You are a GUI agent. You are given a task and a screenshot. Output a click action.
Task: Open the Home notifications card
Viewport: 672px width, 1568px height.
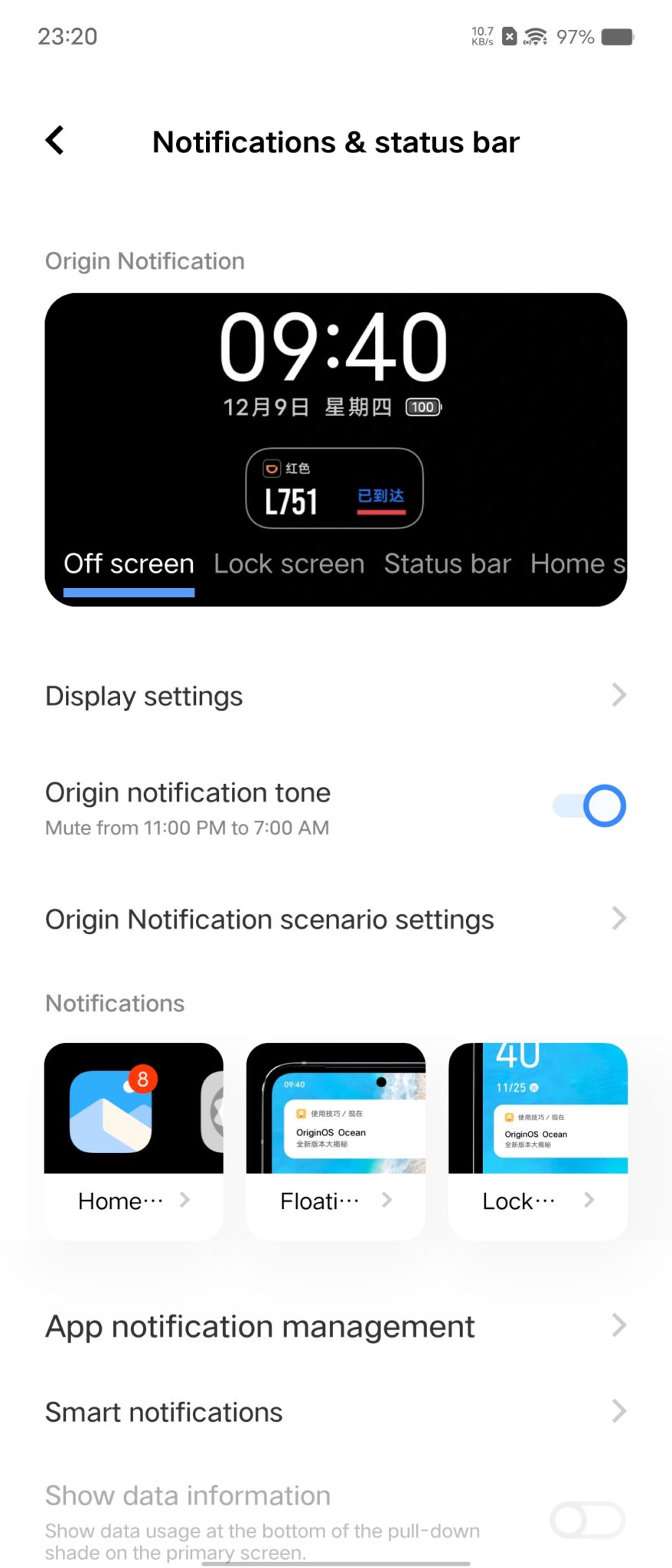(x=134, y=1140)
